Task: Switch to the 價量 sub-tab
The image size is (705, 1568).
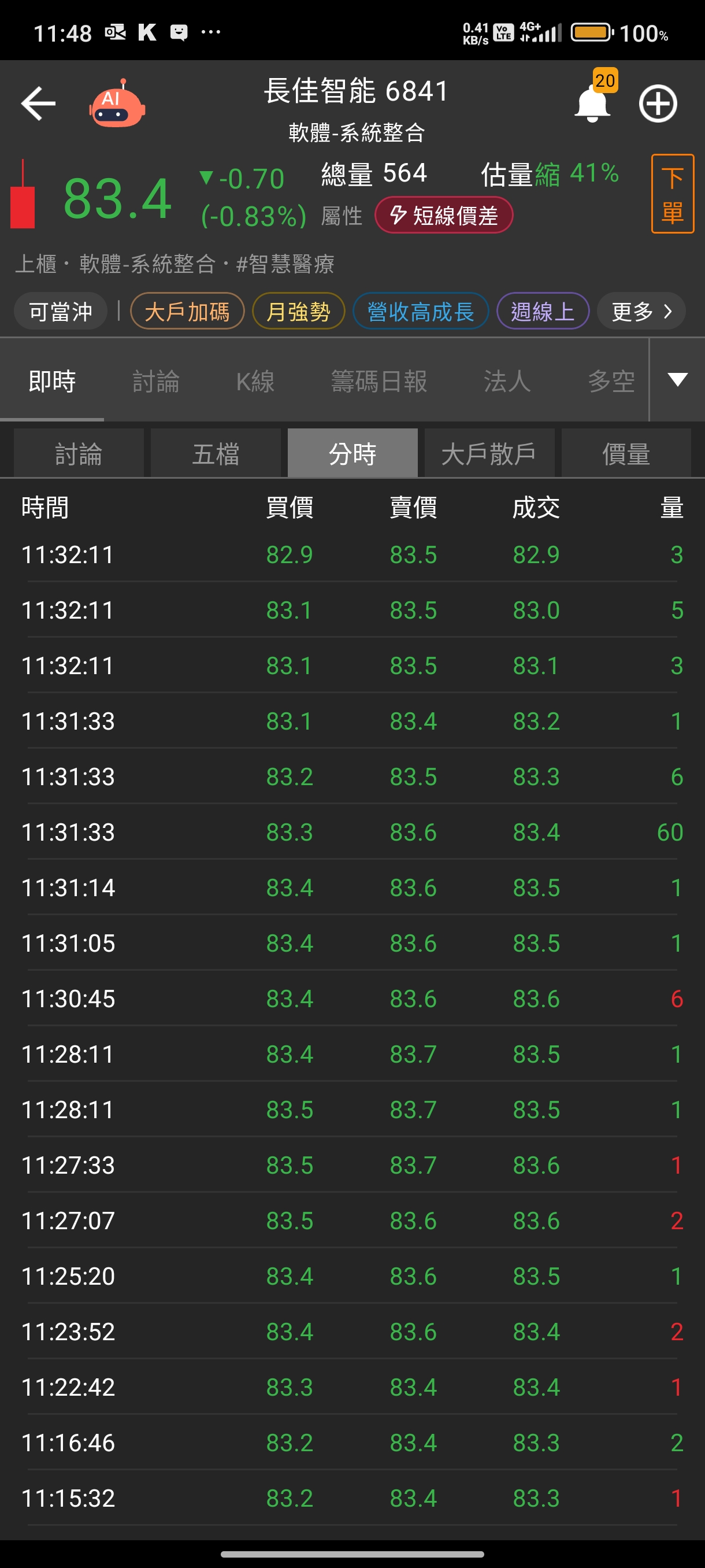Action: 626,454
